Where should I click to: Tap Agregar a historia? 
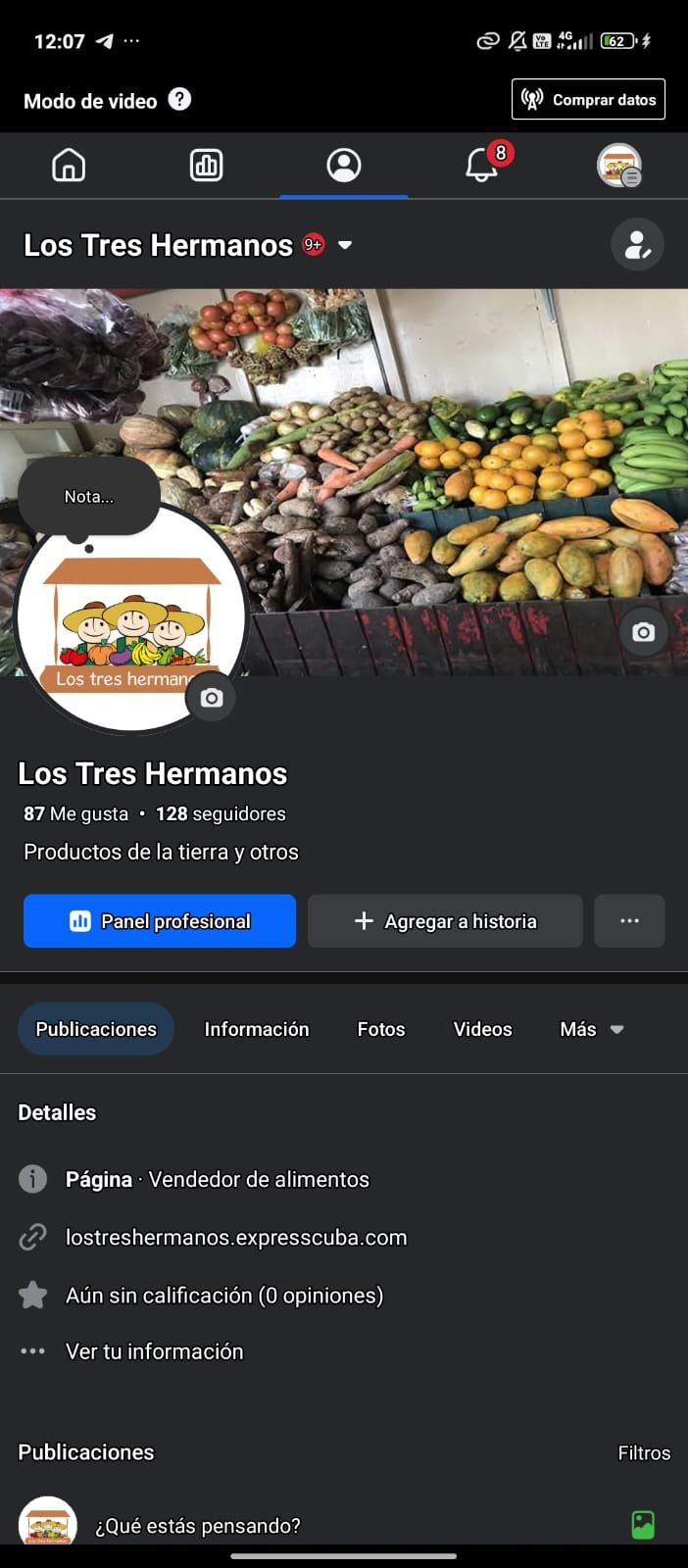pyautogui.click(x=445, y=921)
